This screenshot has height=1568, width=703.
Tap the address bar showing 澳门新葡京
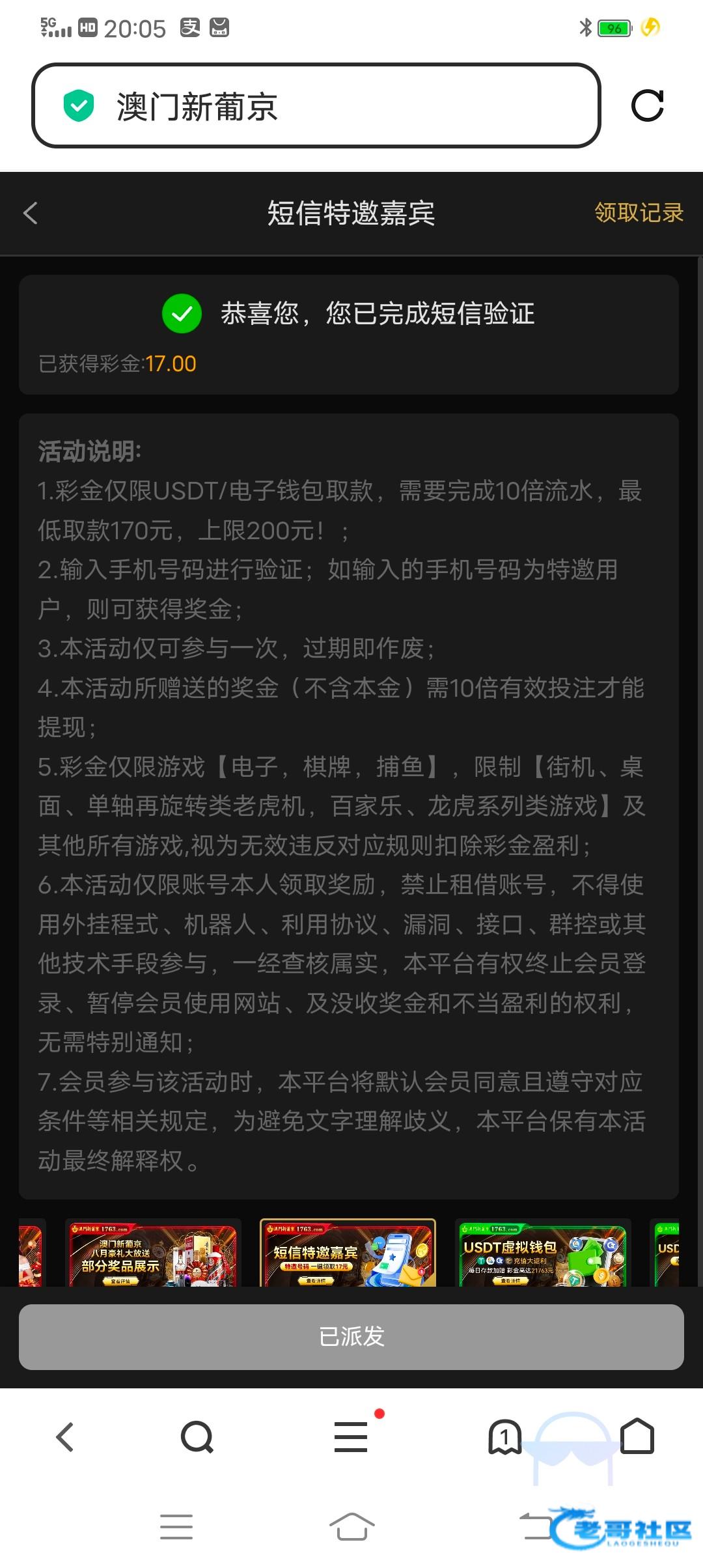pyautogui.click(x=315, y=106)
